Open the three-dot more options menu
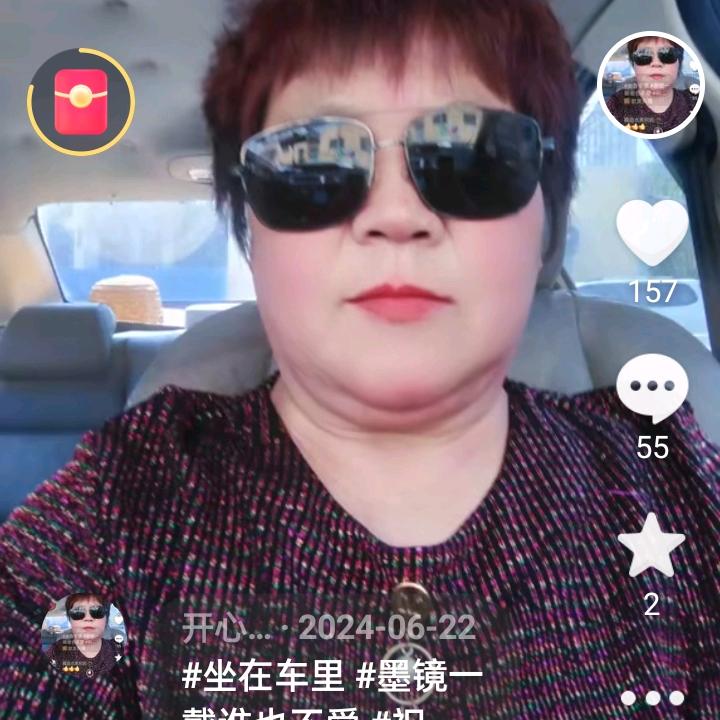The image size is (720, 720). (x=652, y=698)
